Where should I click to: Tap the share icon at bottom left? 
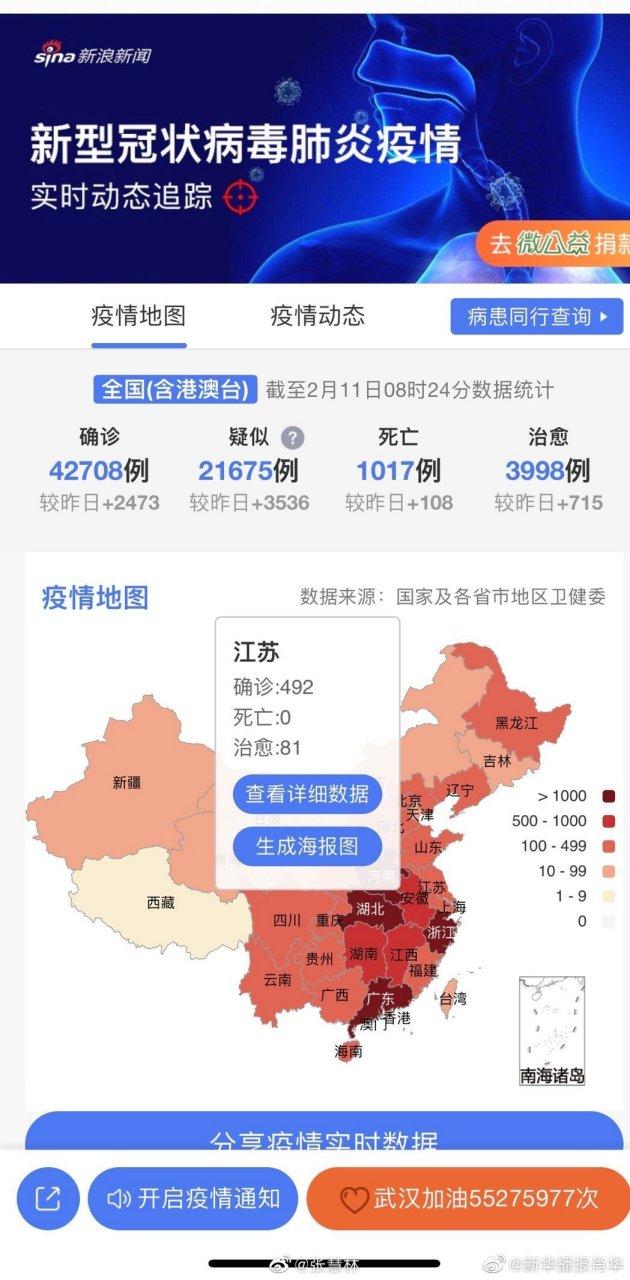tap(48, 1198)
